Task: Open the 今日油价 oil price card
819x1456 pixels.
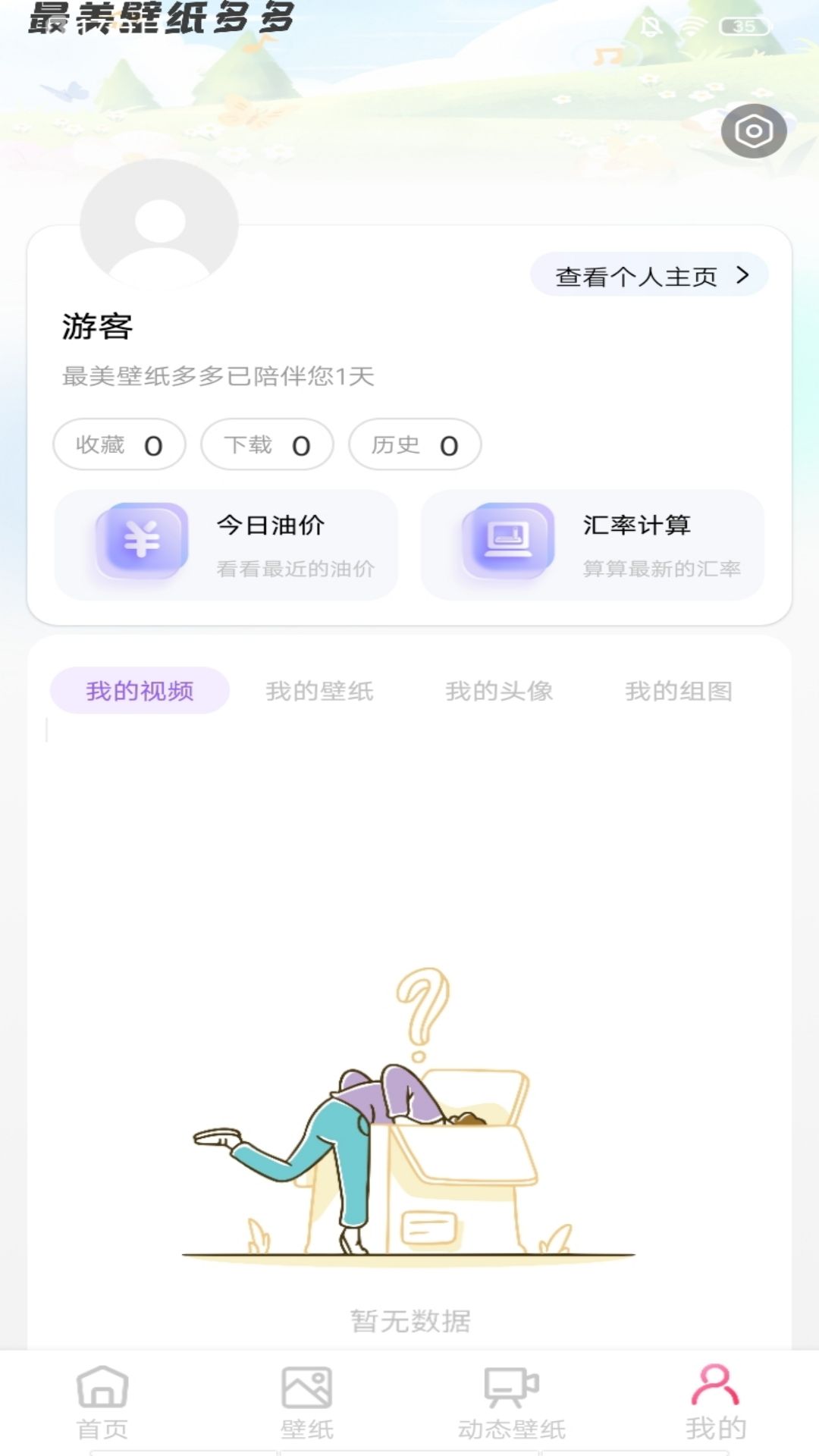Action: [226, 545]
